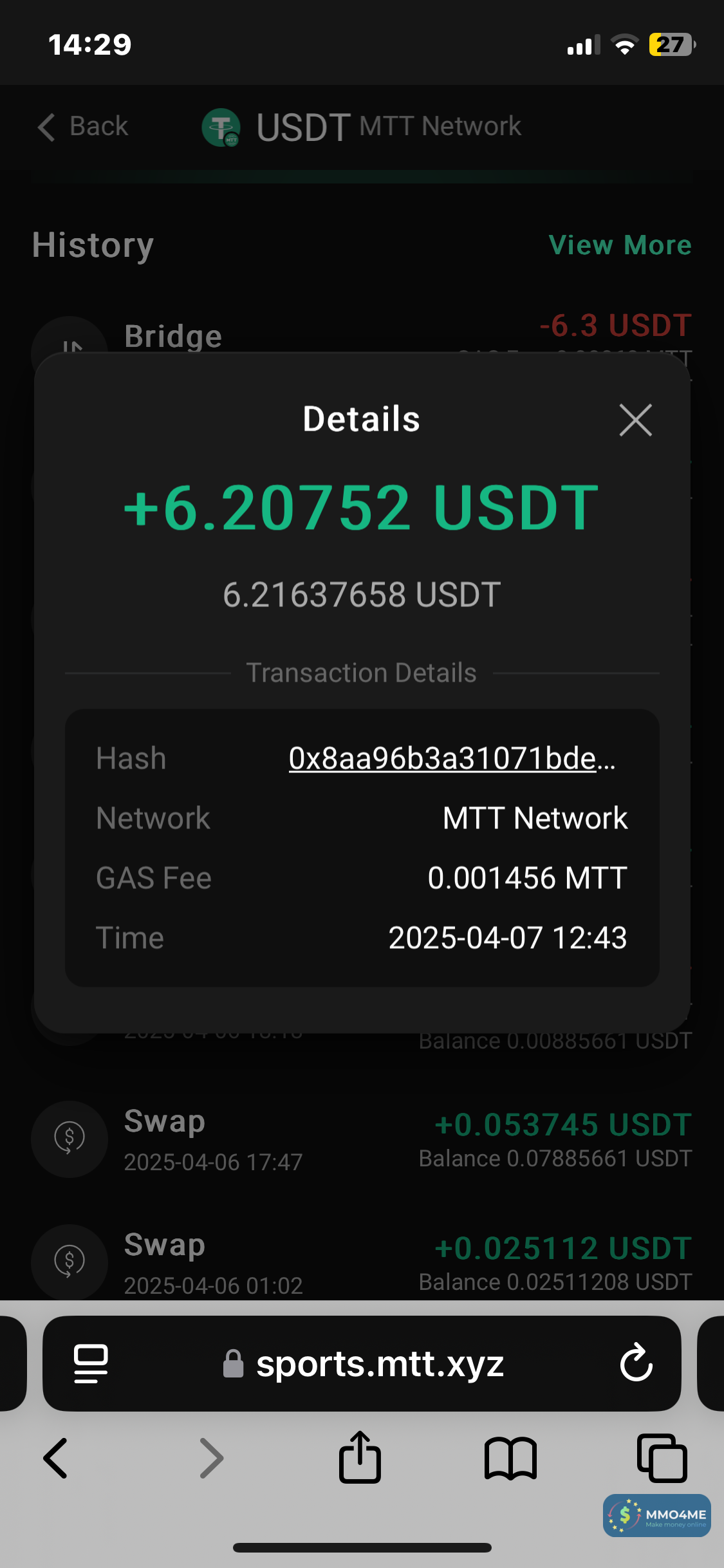Navigate back in Safari toolbar
The image size is (724, 1568).
(56, 1458)
